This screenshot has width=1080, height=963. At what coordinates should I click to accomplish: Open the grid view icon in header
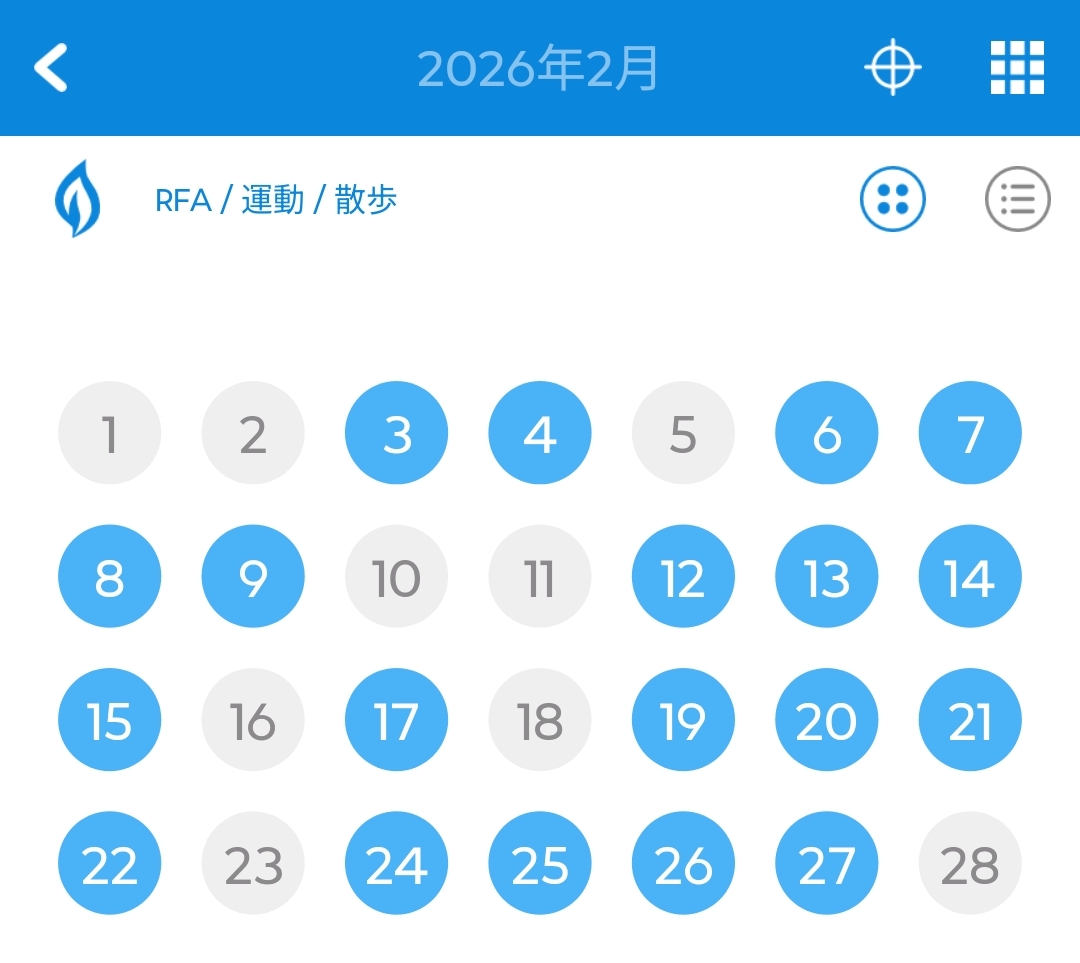click(x=1017, y=68)
